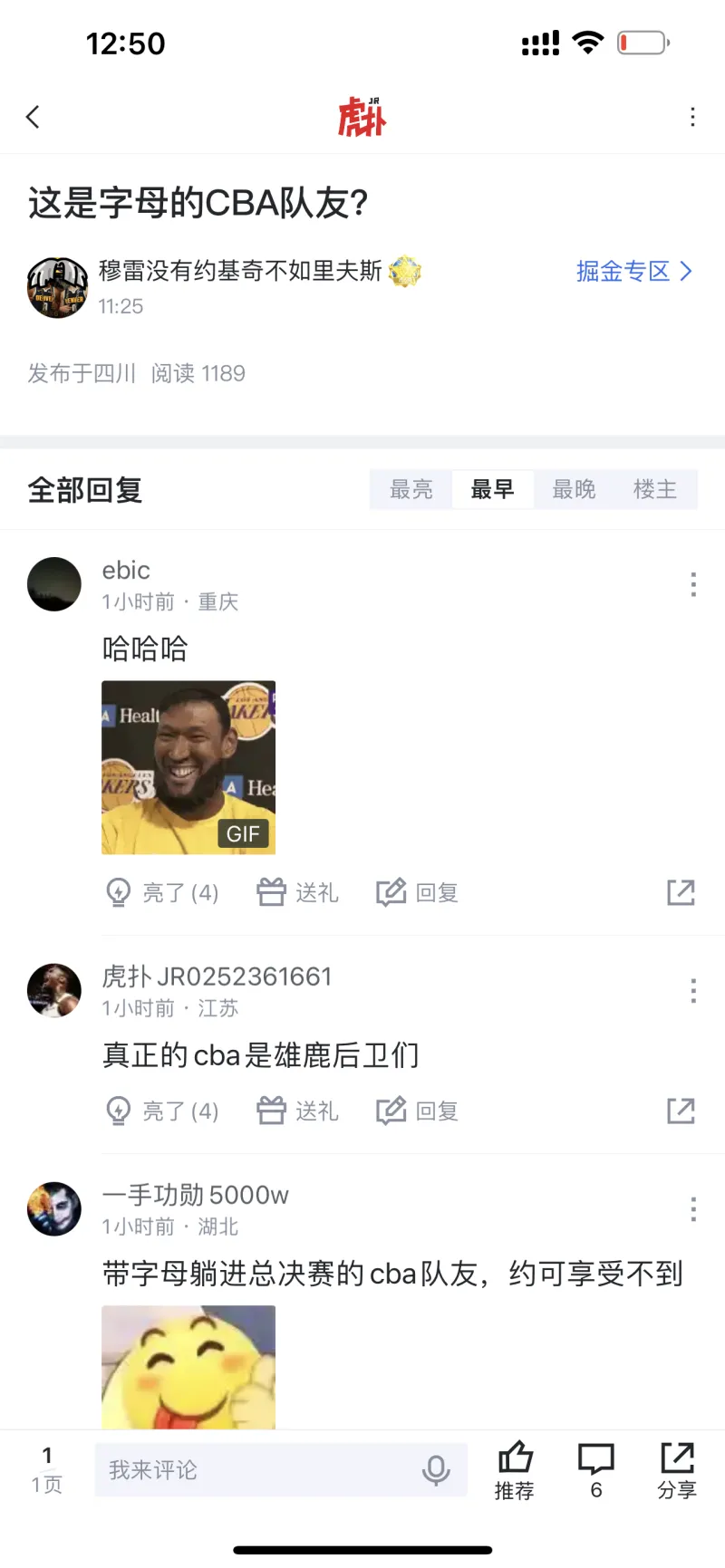Image resolution: width=725 pixels, height=1568 pixels.
Task: Open more options for 虎扑JR0252361661's comment
Action: coord(693,990)
